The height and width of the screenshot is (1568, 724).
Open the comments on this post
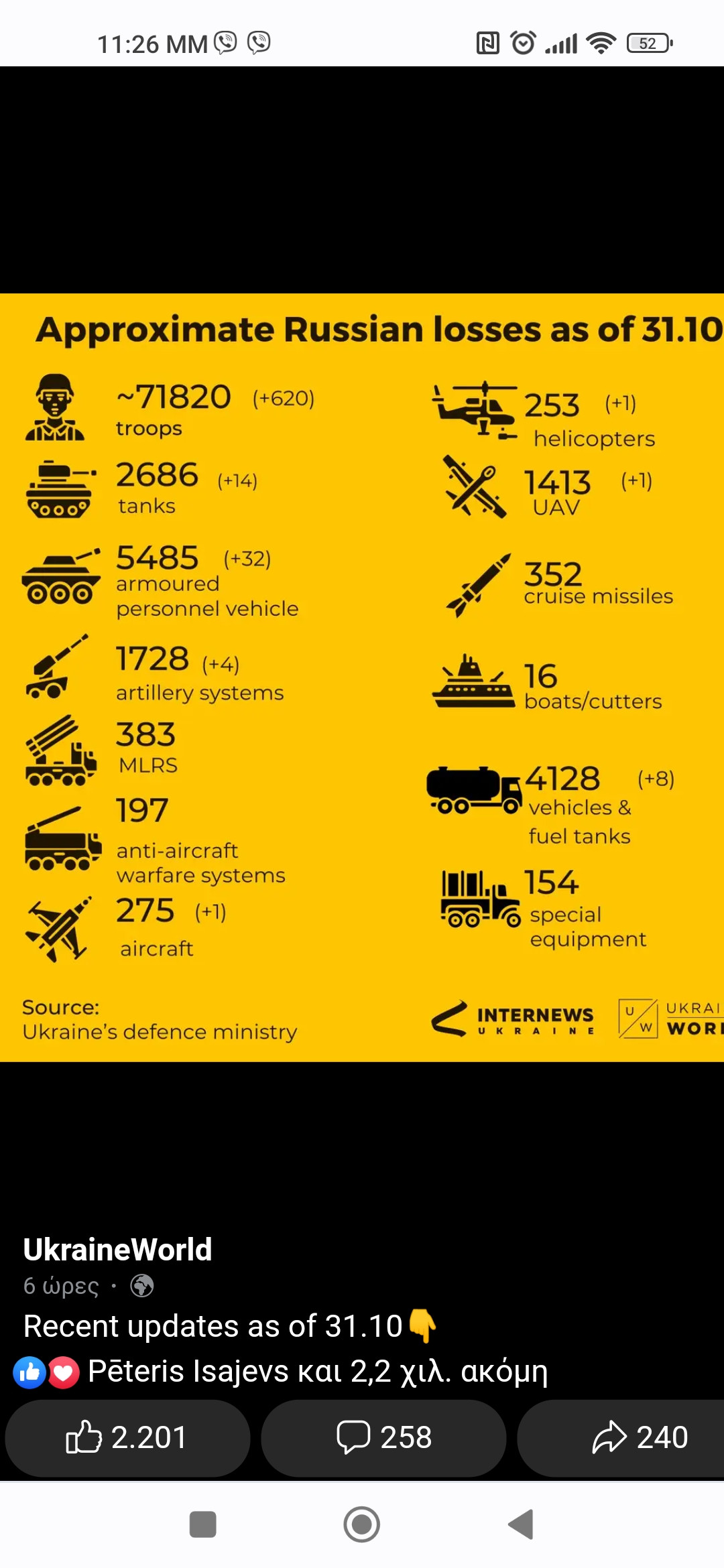pyautogui.click(x=383, y=1438)
